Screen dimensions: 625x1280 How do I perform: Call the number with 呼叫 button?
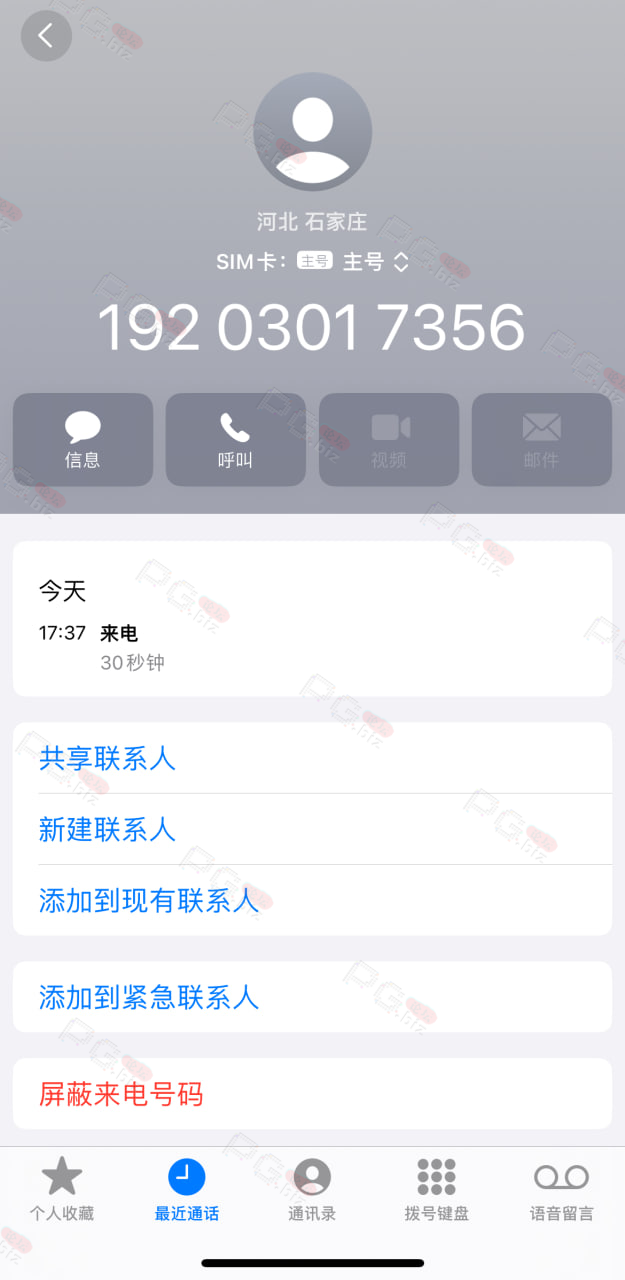coord(235,440)
